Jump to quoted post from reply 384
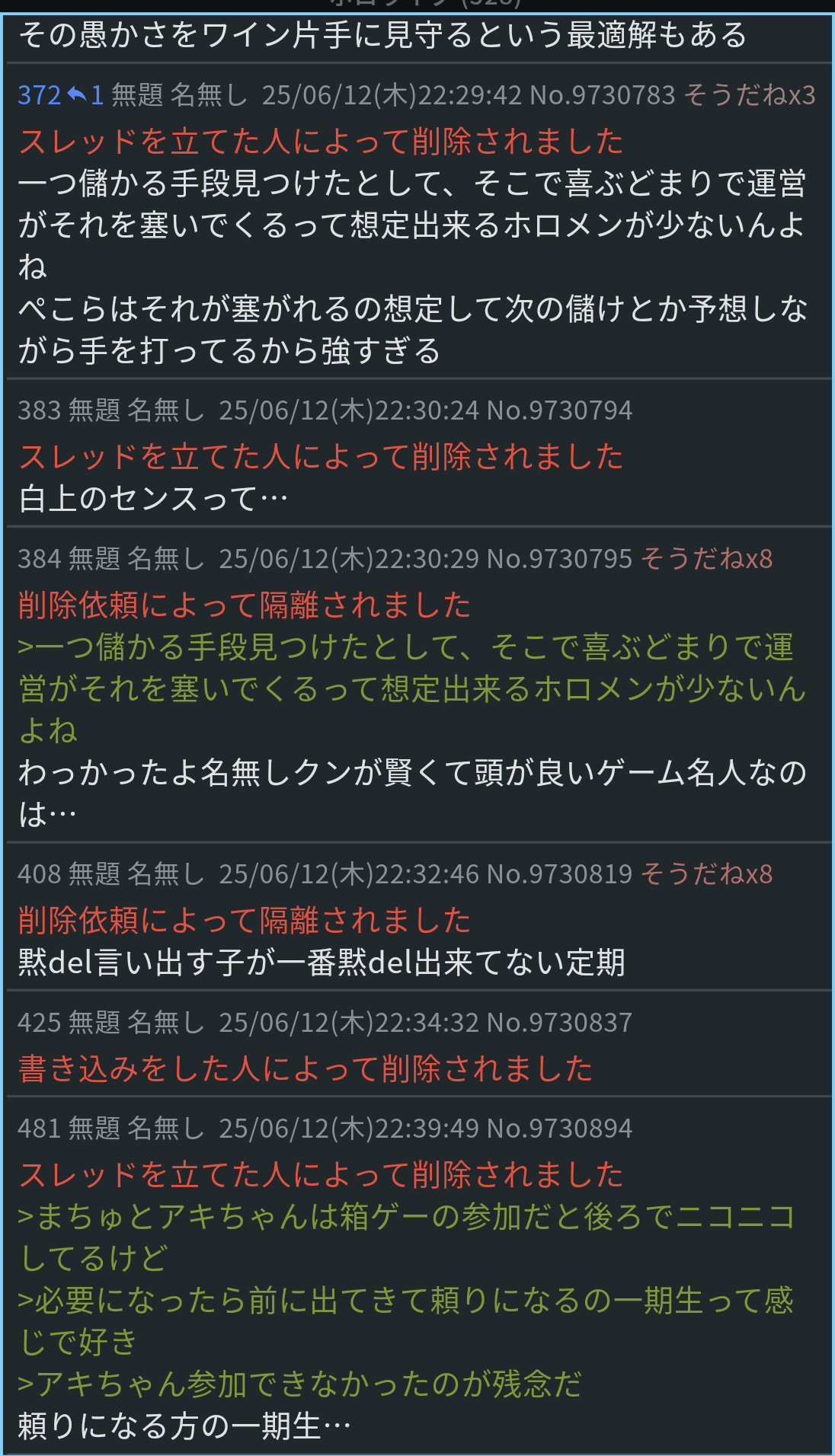Viewport: 835px width, 1456px height. [x=411, y=688]
